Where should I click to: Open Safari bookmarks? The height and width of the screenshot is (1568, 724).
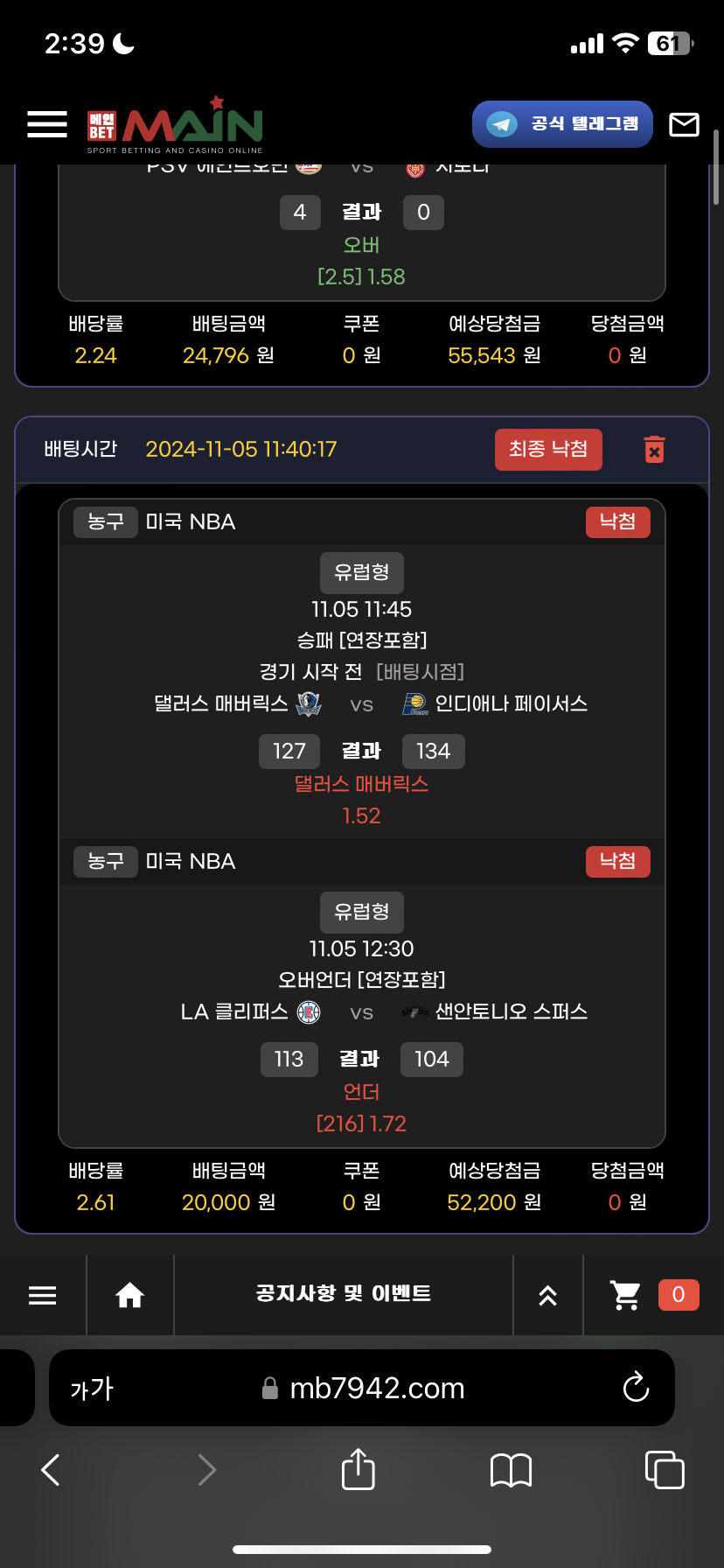click(x=512, y=1470)
